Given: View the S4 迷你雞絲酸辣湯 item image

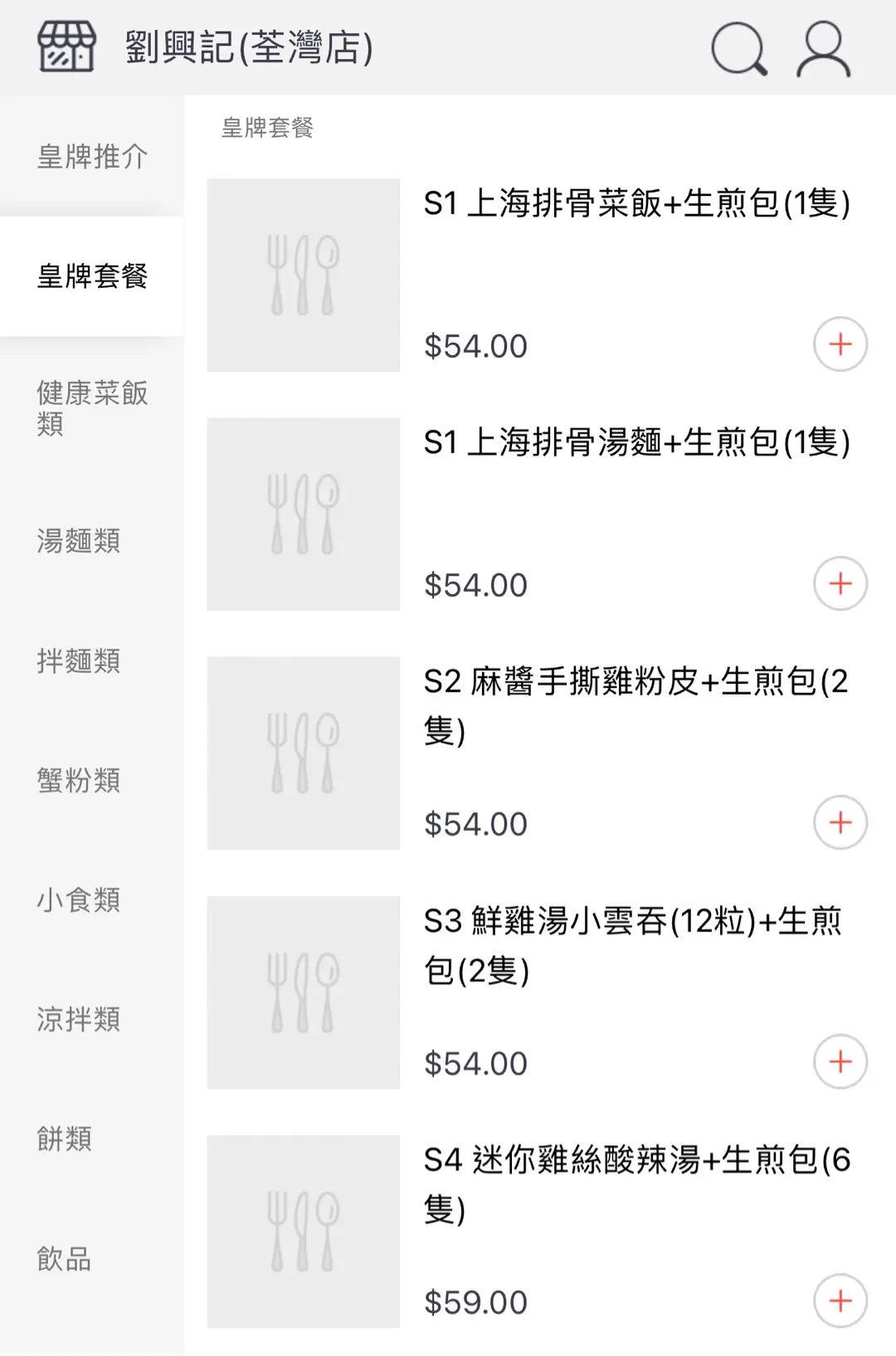Looking at the screenshot, I should (303, 1231).
